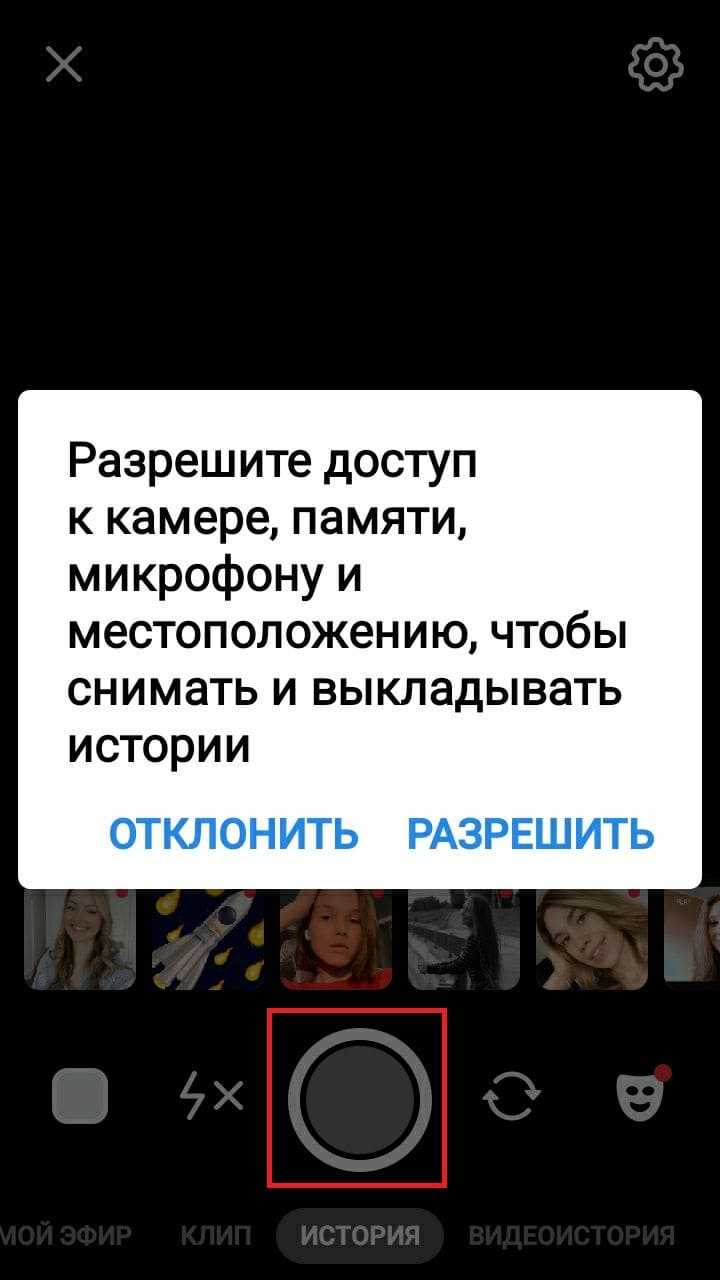Image resolution: width=720 pixels, height=1280 pixels.
Task: Close the story camera screen
Action: tap(64, 66)
